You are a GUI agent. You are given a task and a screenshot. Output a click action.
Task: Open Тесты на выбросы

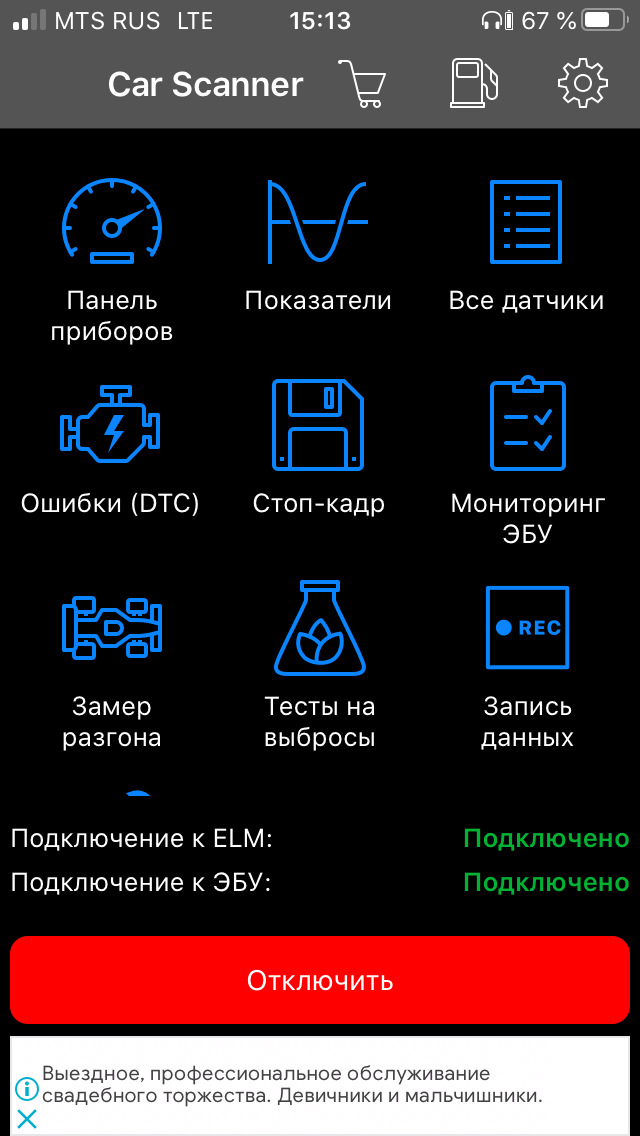click(x=319, y=665)
